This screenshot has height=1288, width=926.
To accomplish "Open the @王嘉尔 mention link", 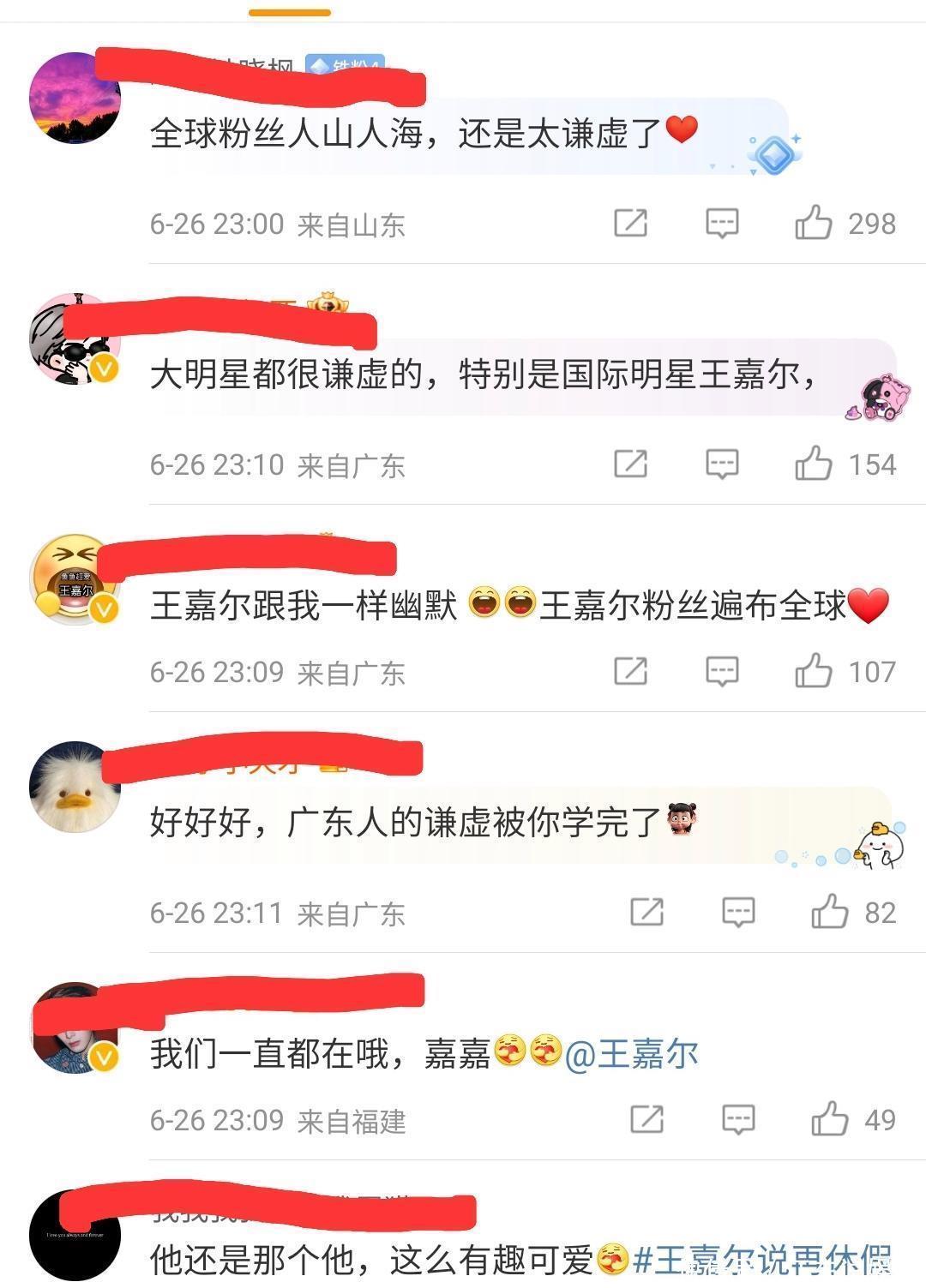I will click(631, 1053).
